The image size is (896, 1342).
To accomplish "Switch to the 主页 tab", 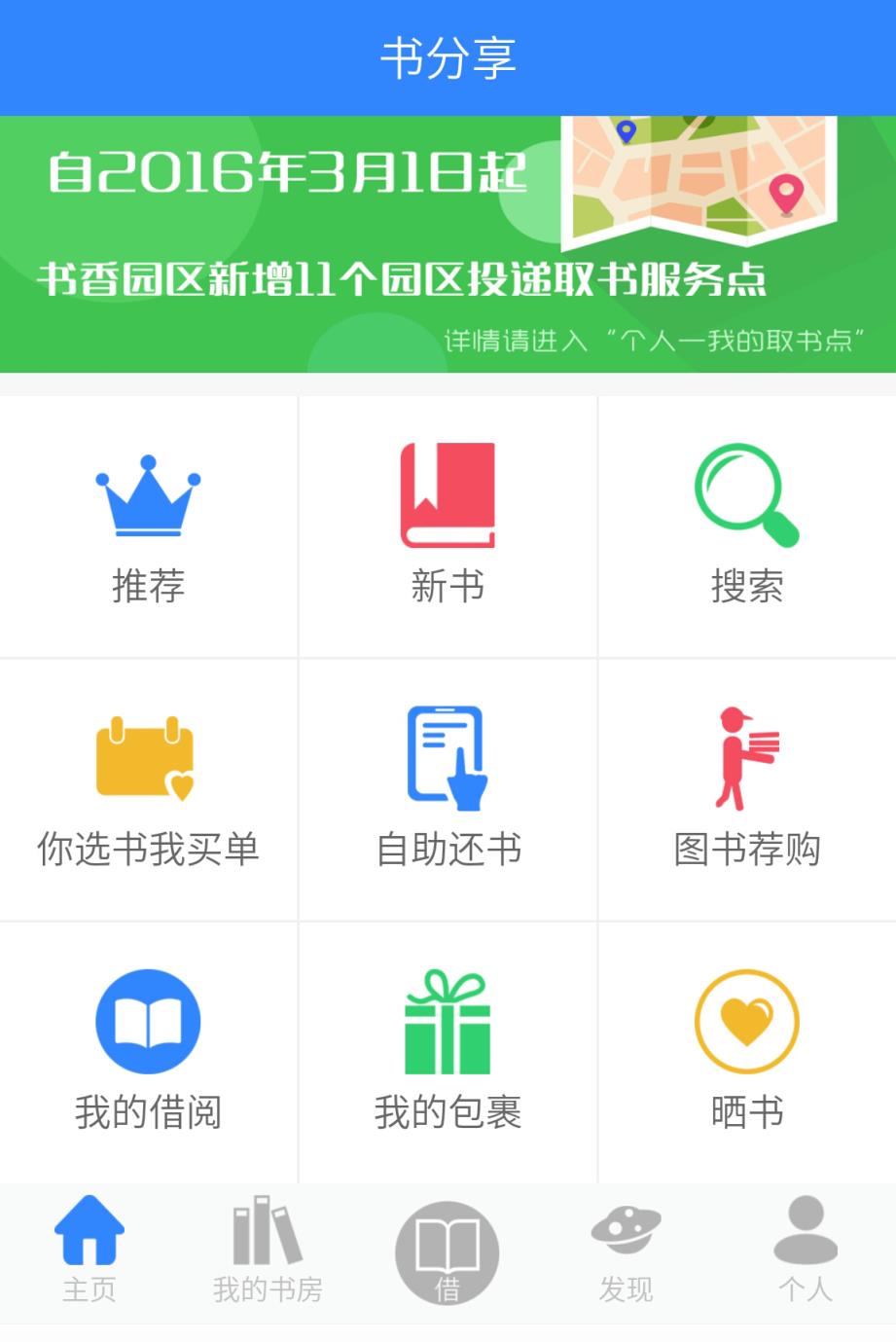I will click(90, 1251).
